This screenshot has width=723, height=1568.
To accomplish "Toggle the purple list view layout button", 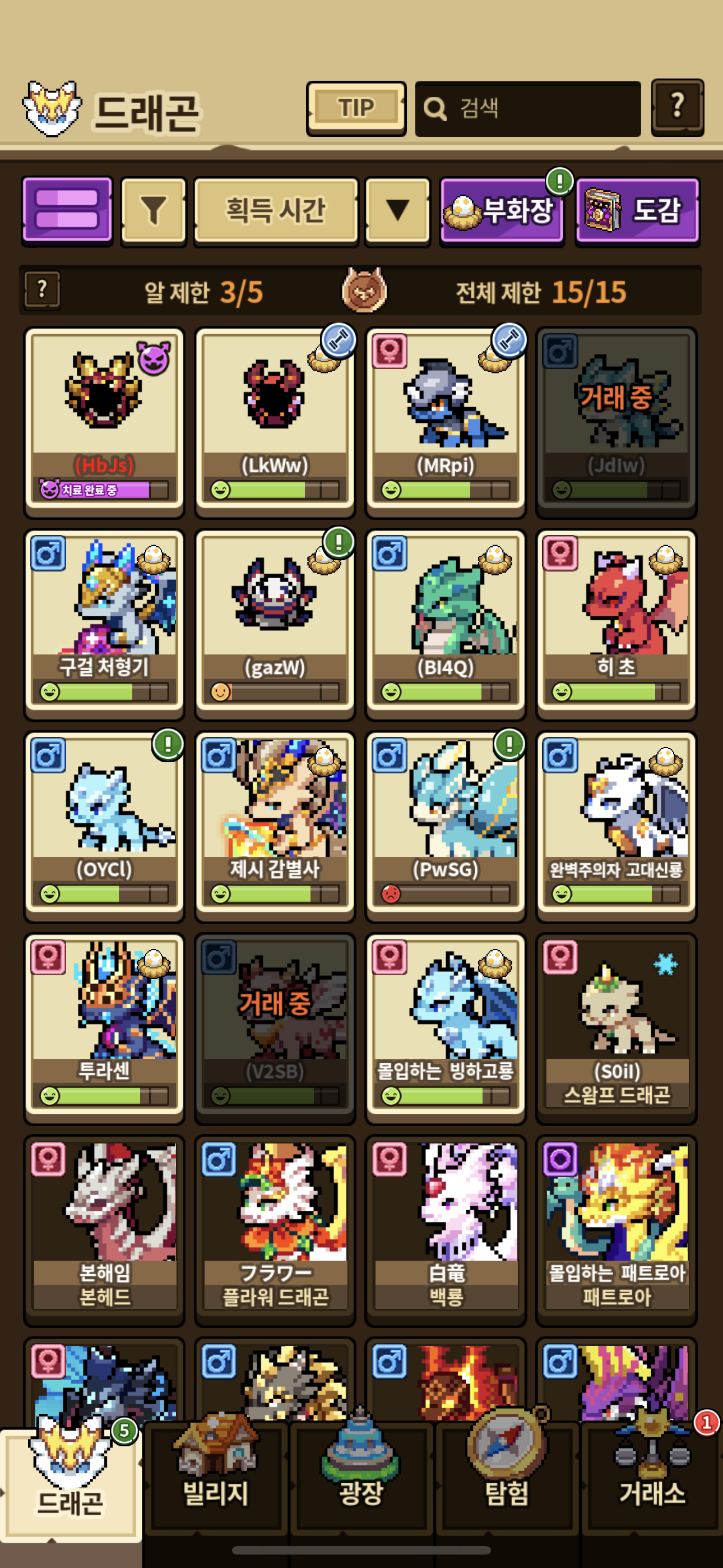I will pos(68,209).
